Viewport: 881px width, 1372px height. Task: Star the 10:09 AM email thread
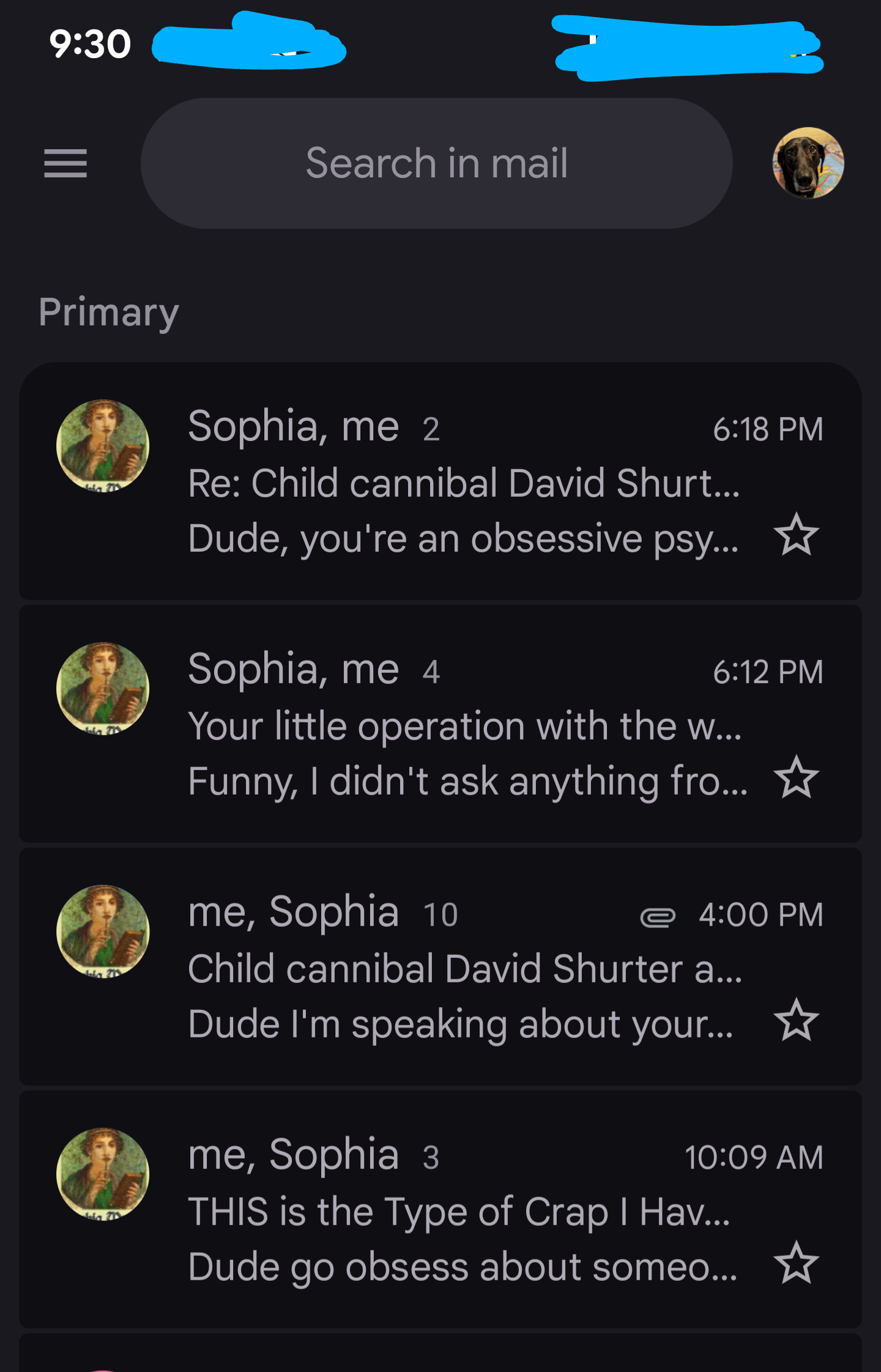[x=796, y=1263]
